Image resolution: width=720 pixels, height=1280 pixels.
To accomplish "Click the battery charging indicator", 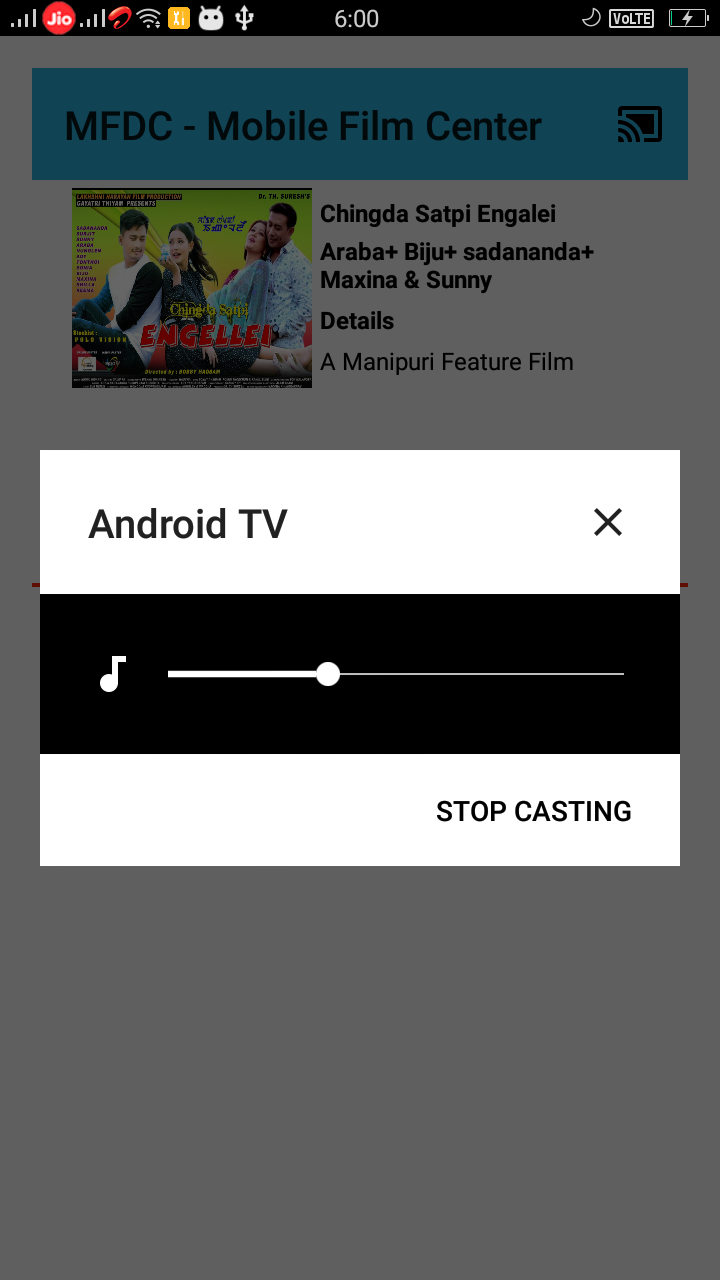I will [686, 16].
